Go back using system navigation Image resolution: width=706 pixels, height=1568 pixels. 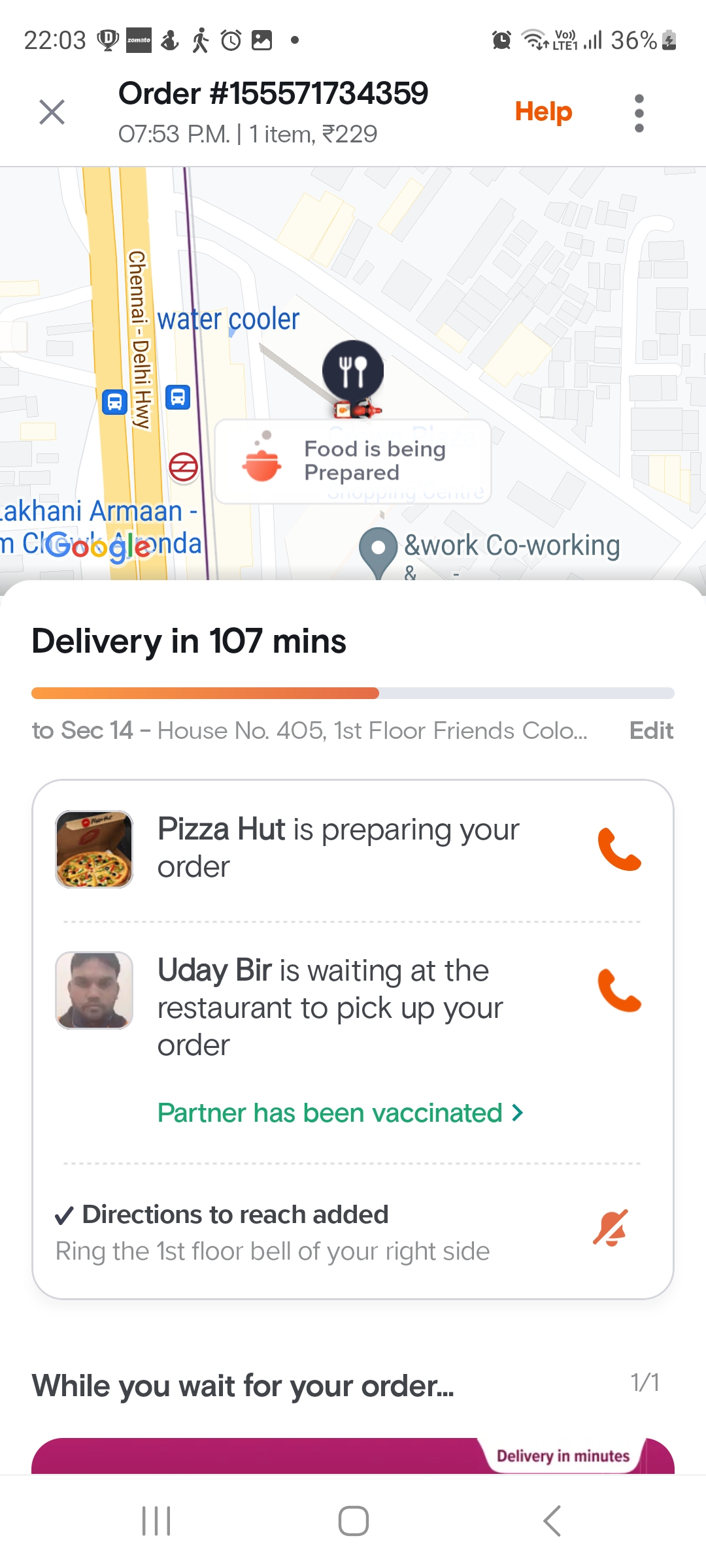(x=552, y=1520)
